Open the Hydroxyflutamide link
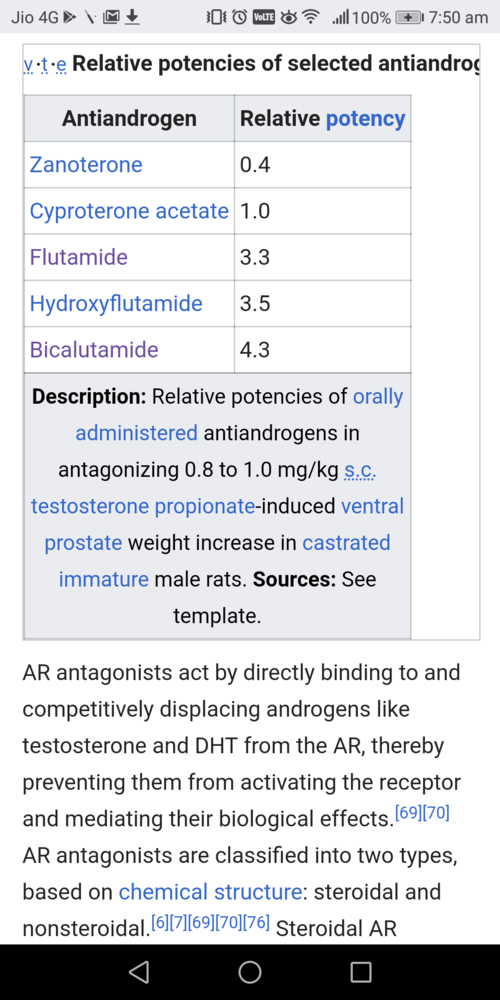 coord(116,304)
